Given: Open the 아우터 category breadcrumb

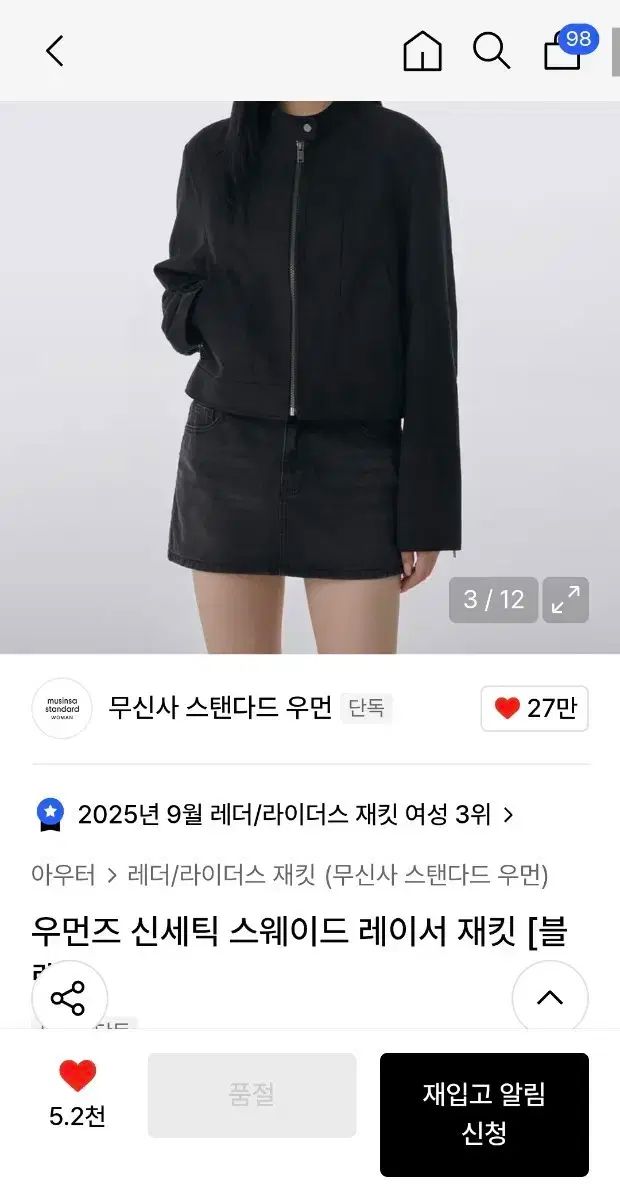Looking at the screenshot, I should click(x=63, y=875).
